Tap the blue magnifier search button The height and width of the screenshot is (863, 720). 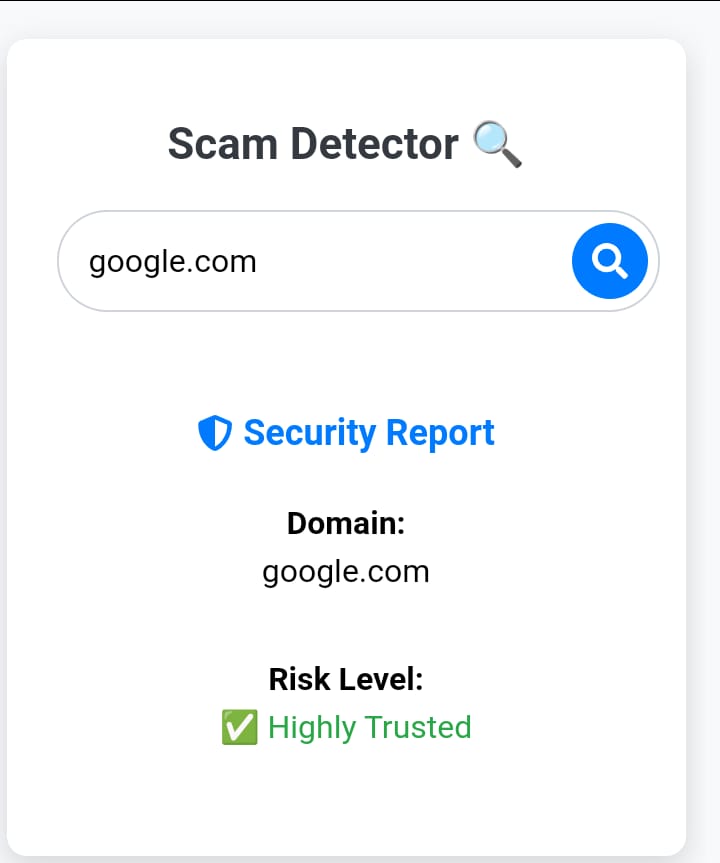coord(609,261)
